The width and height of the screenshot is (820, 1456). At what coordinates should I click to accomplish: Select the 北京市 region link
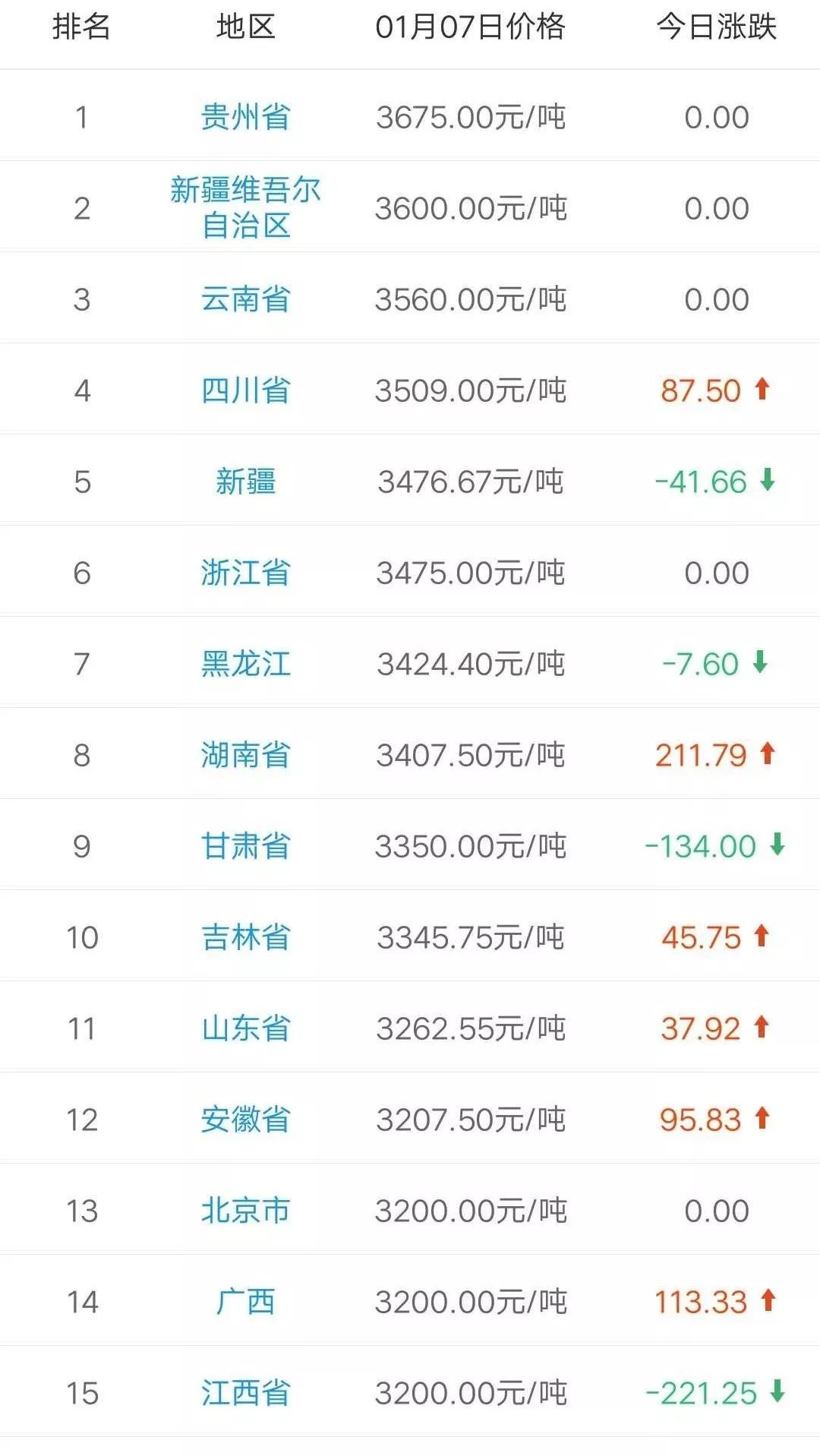coord(245,1211)
